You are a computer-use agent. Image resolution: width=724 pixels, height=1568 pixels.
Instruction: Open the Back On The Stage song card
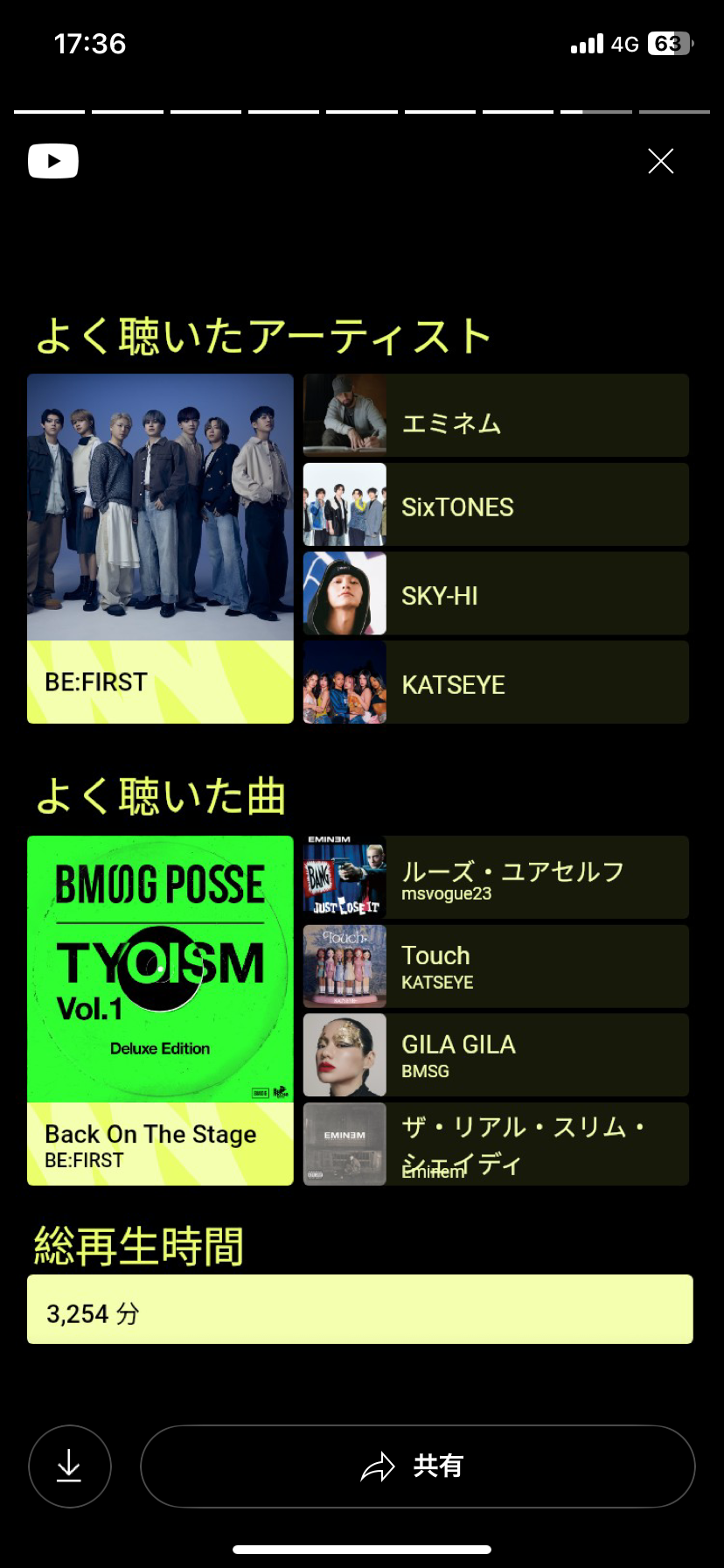pos(160,1011)
